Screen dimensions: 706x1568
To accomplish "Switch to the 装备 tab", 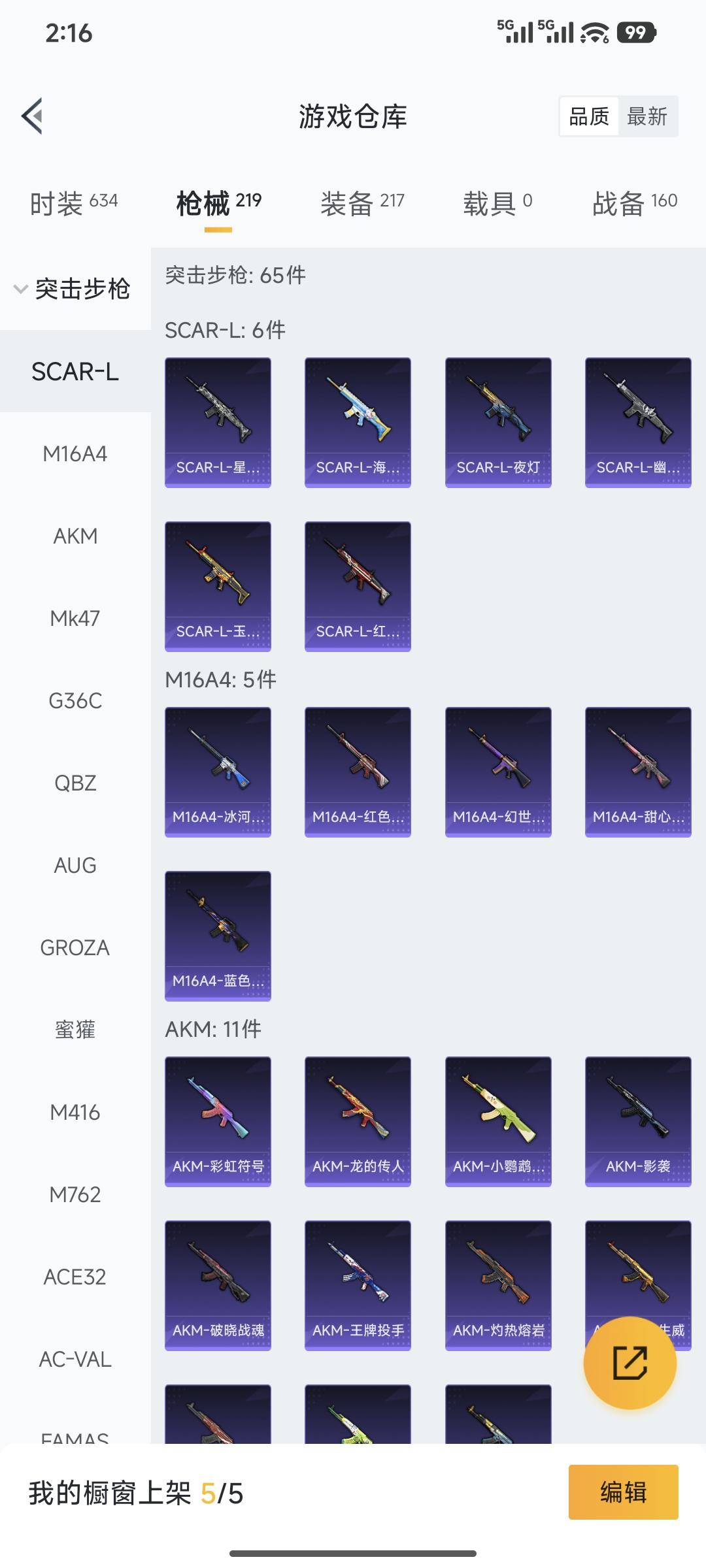I will tap(362, 203).
